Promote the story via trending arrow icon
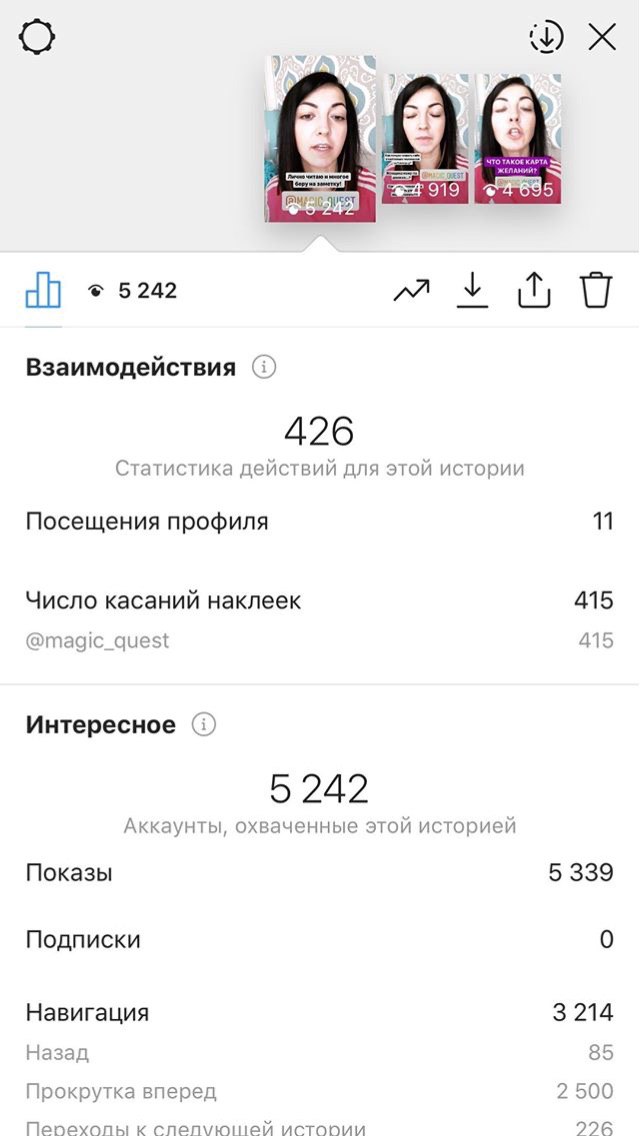The image size is (640, 1136). tap(411, 291)
